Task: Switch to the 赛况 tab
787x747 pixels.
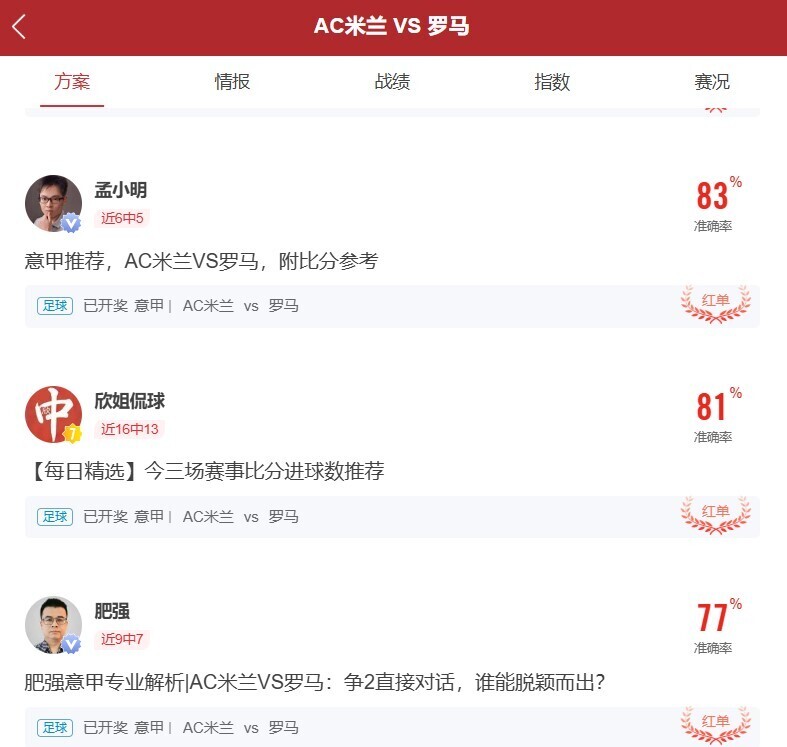Action: click(x=712, y=82)
